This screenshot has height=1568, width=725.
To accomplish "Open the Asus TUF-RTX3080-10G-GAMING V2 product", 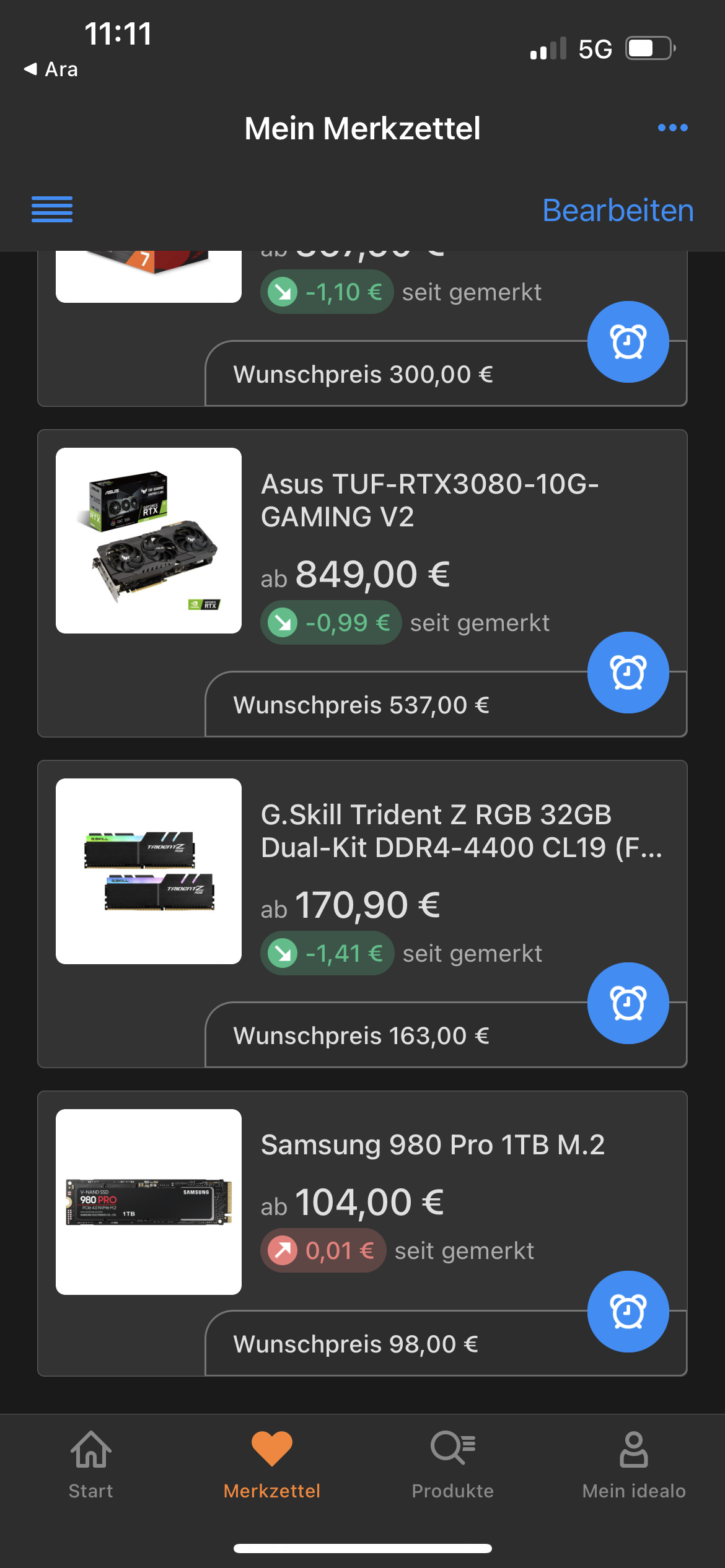I will (429, 500).
